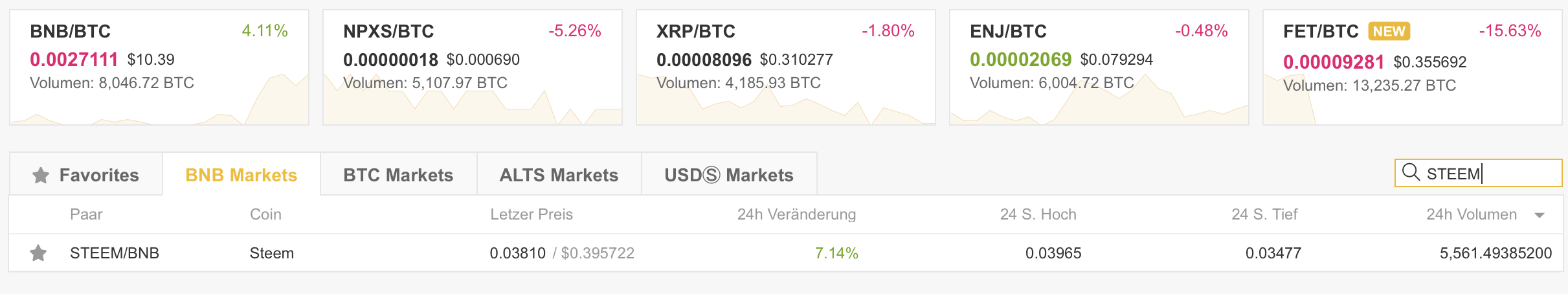Sort by Letzer Preis column
Viewport: 1568px width, 294px height.
point(531,214)
